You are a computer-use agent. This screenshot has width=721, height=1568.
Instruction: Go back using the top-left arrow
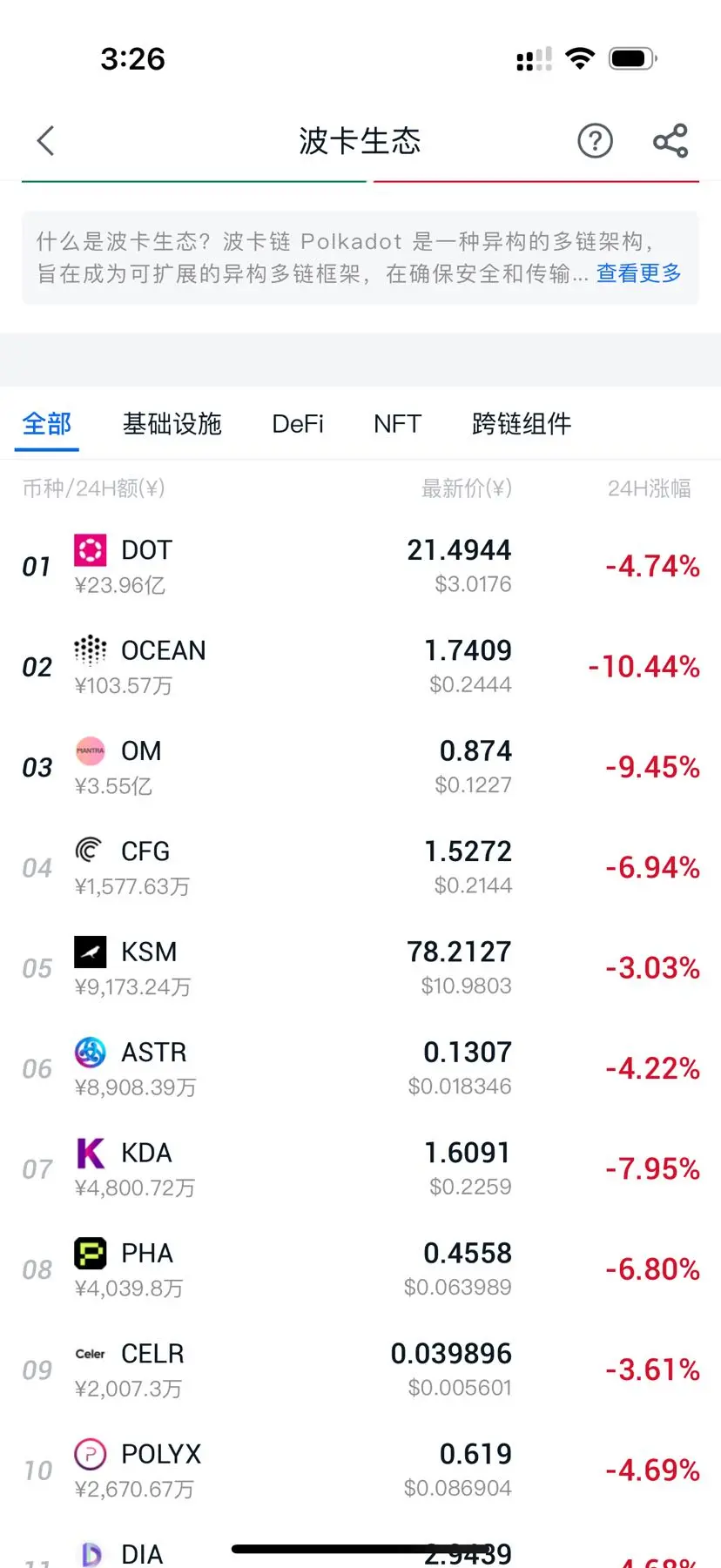point(46,141)
